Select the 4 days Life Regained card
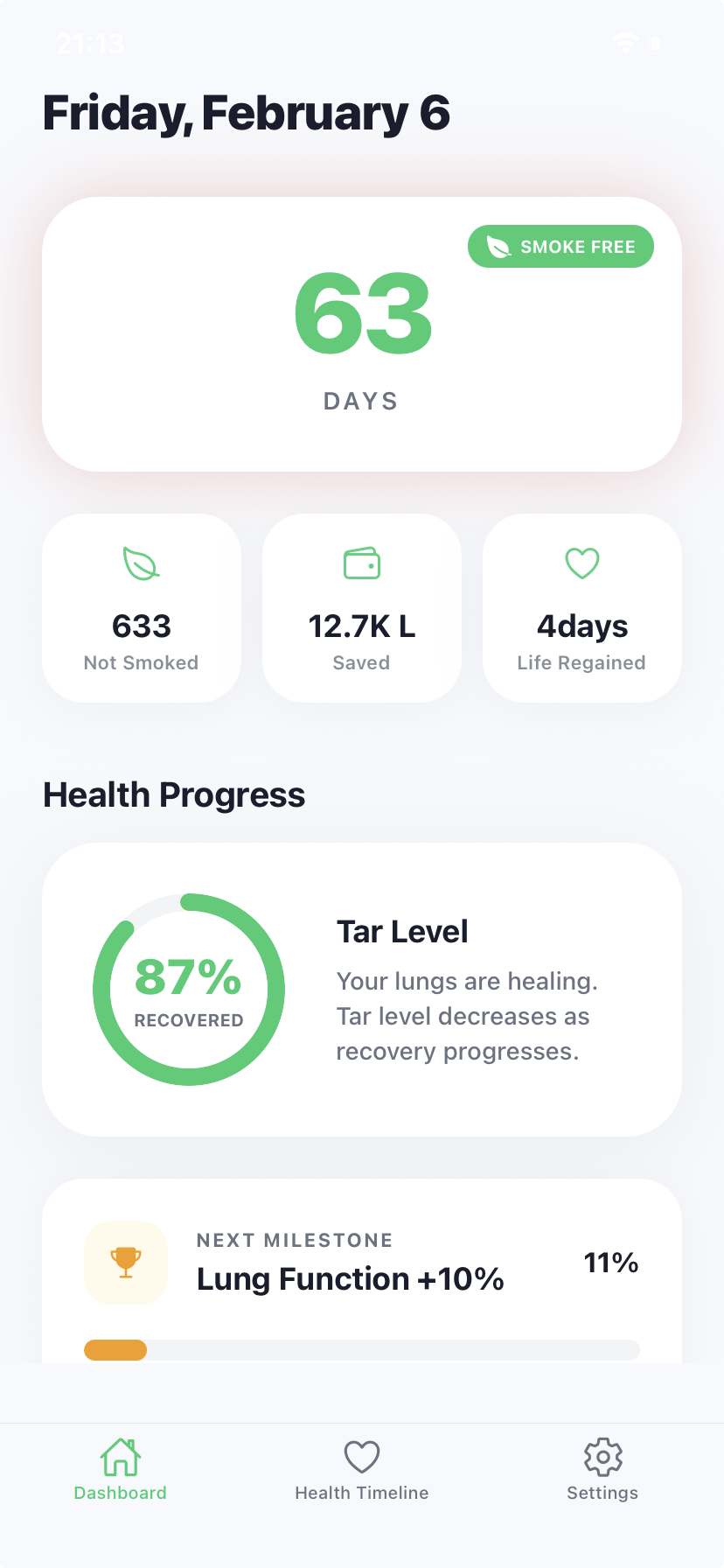Screen dimensions: 724x1568 [x=581, y=607]
